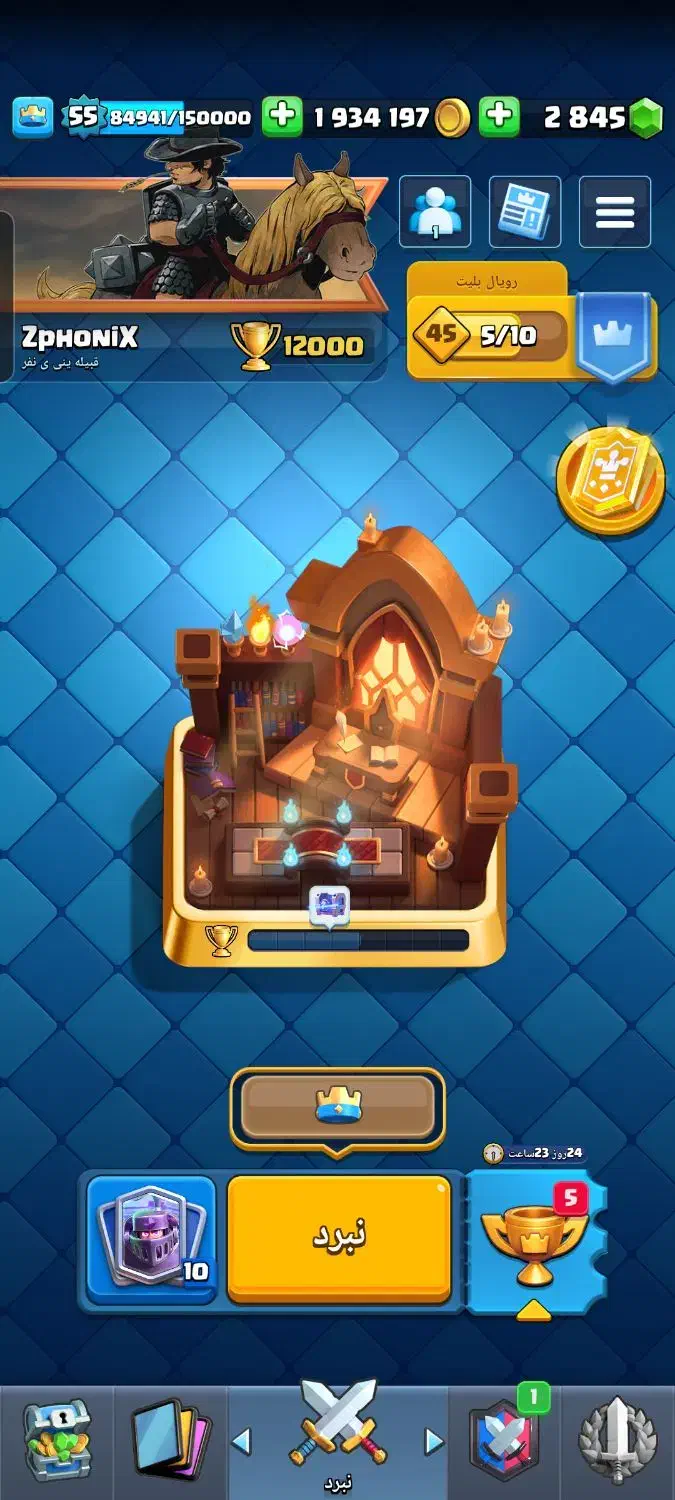
Task: Switch to the shop chest tab
Action: click(56, 1440)
